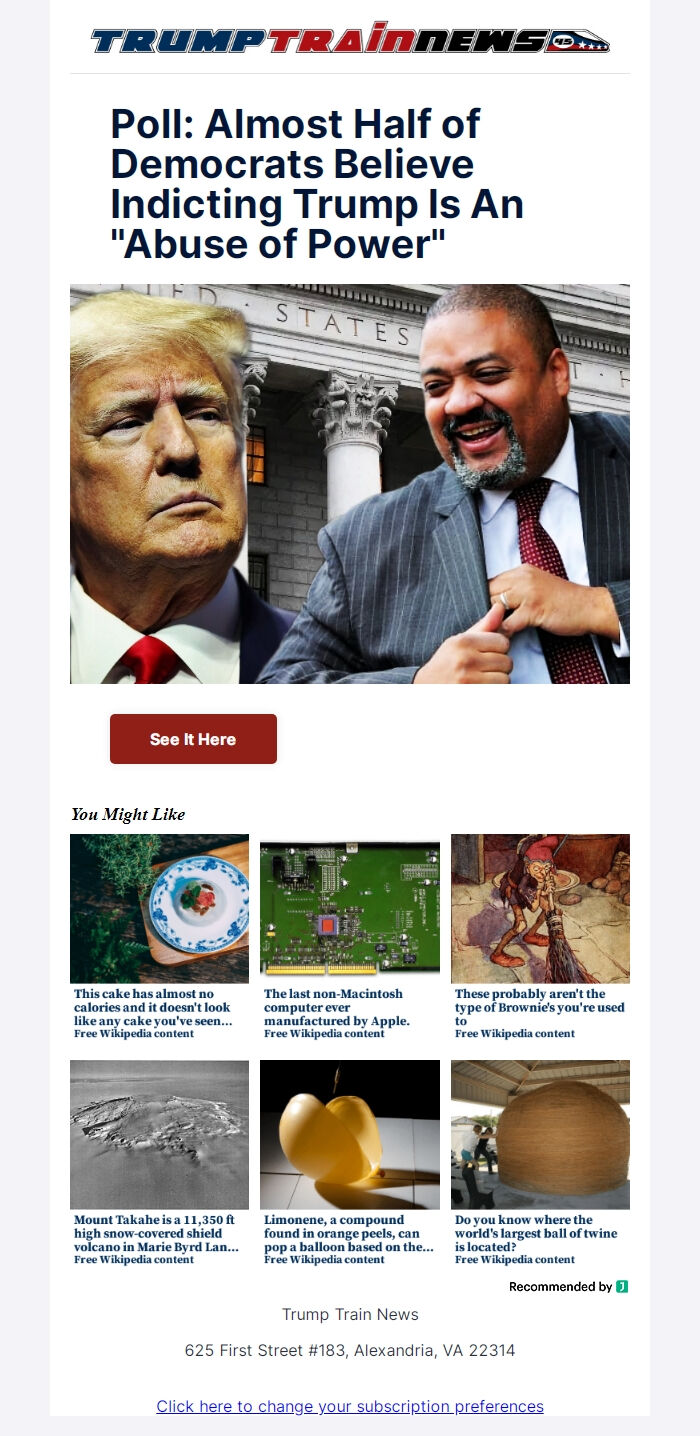Image resolution: width=700 pixels, height=1436 pixels.
Task: Tap the See It Here button
Action: click(193, 739)
